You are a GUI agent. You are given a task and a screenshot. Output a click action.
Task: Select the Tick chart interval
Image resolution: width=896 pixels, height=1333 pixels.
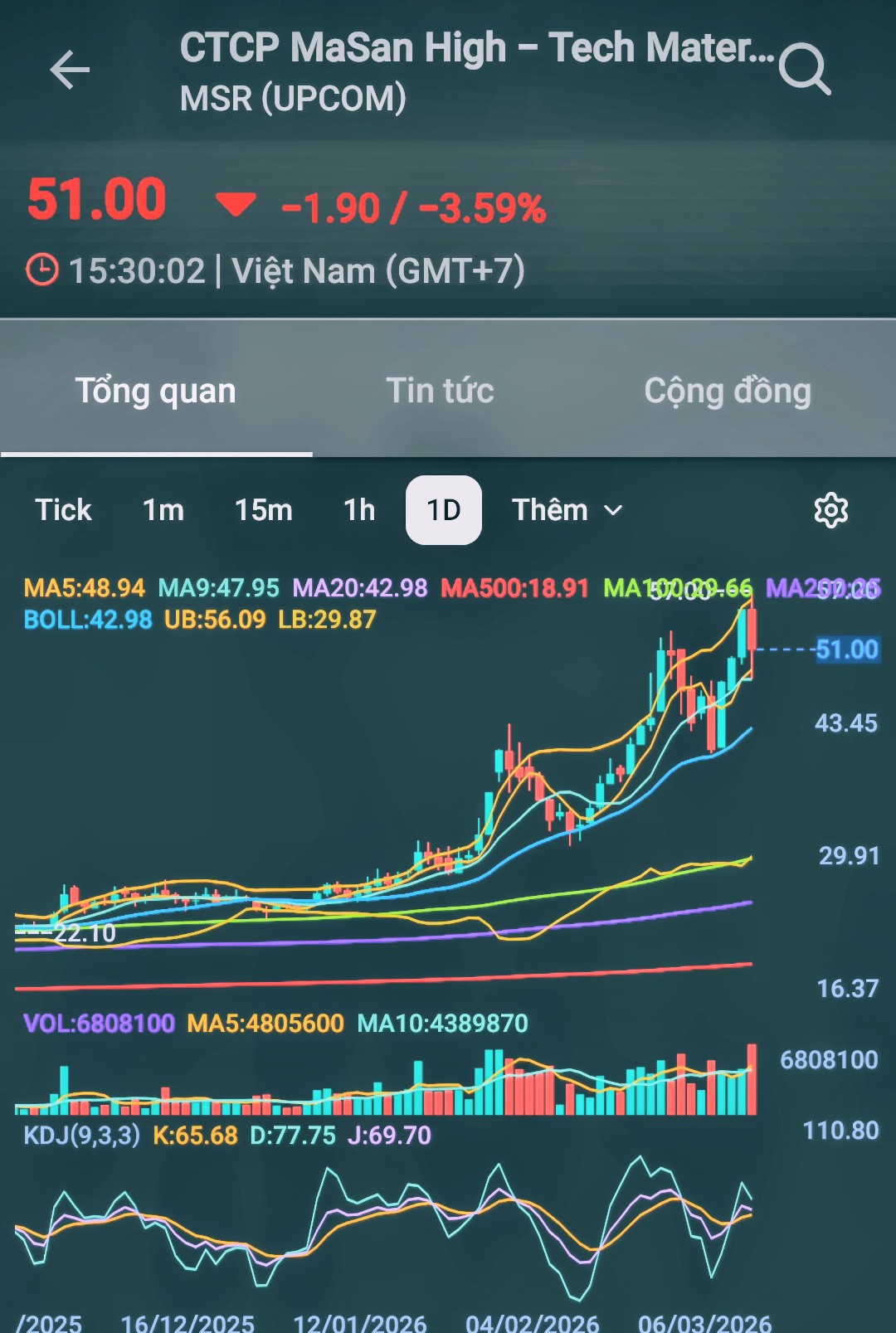pyautogui.click(x=63, y=510)
